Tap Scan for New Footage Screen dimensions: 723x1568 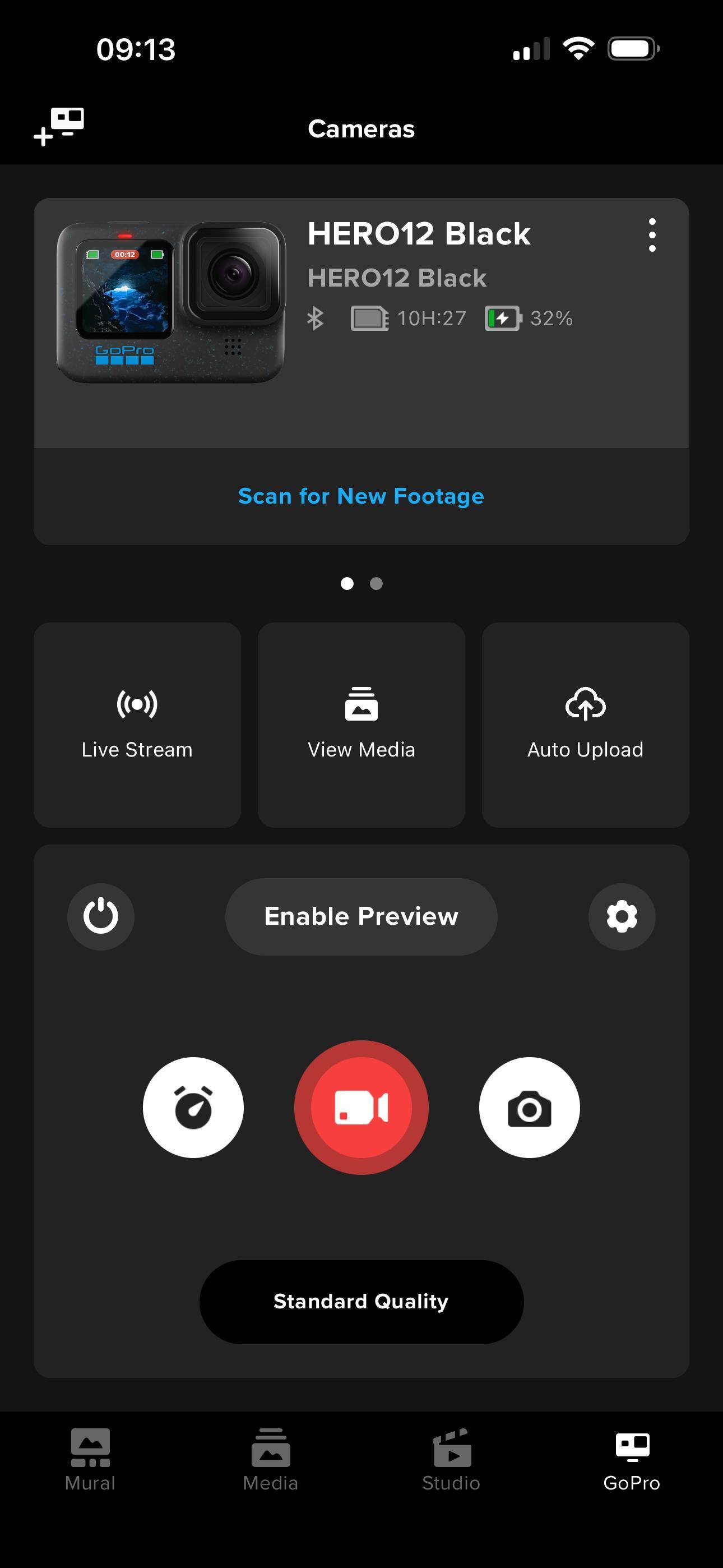(x=361, y=496)
